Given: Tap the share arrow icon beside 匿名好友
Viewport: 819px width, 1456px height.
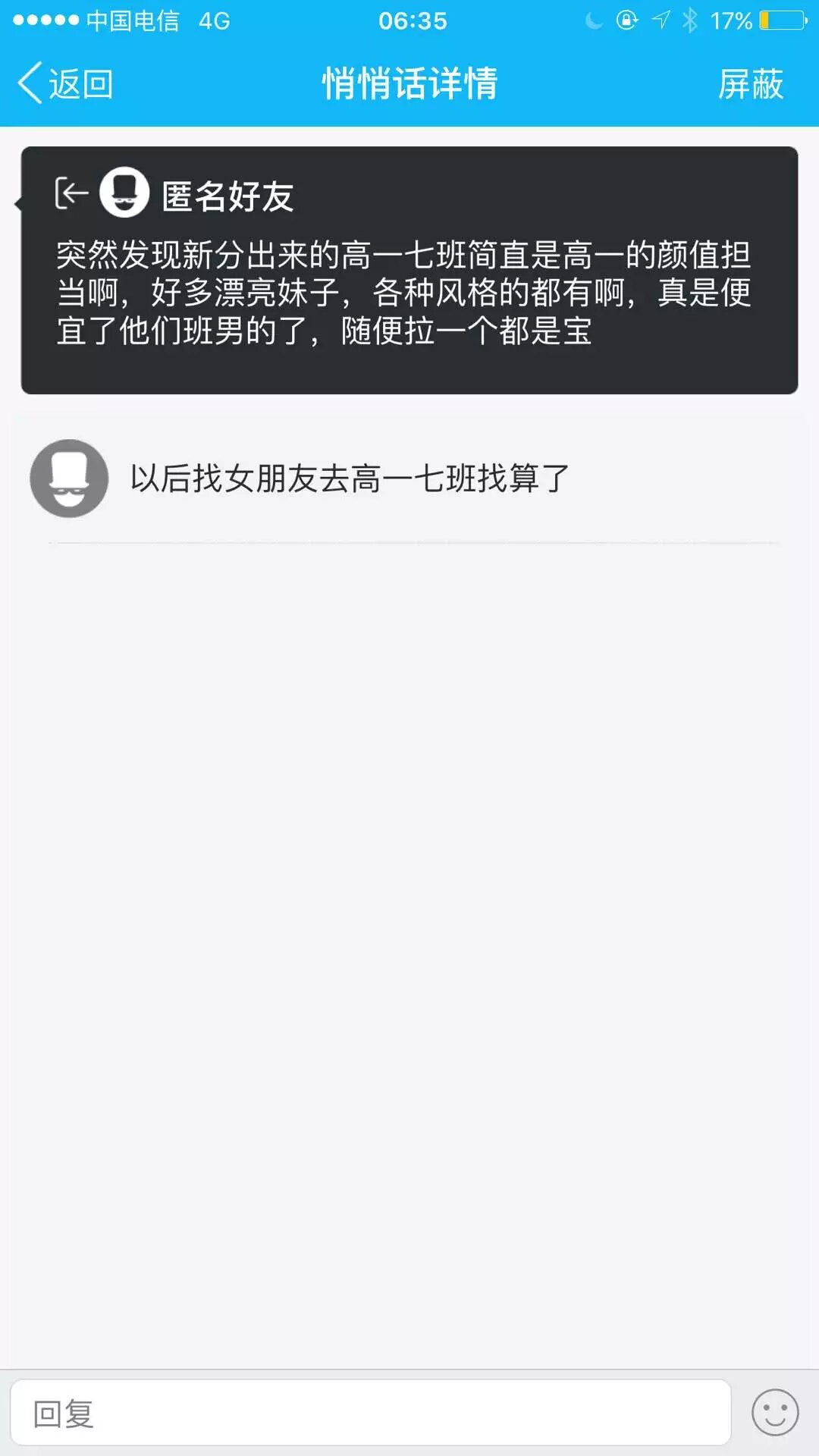Looking at the screenshot, I should (x=71, y=193).
